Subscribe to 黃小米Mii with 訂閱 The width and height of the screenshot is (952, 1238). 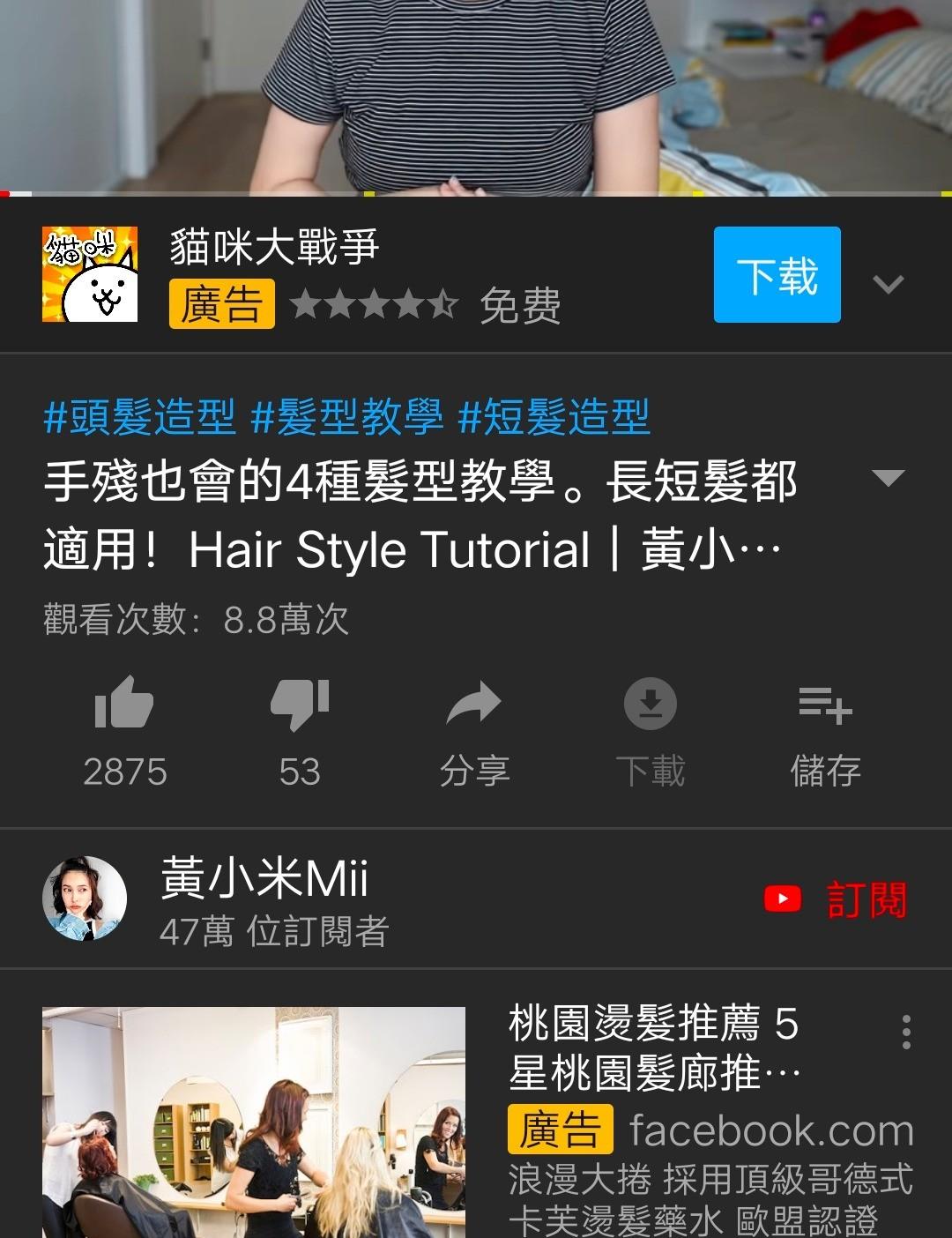(835, 900)
